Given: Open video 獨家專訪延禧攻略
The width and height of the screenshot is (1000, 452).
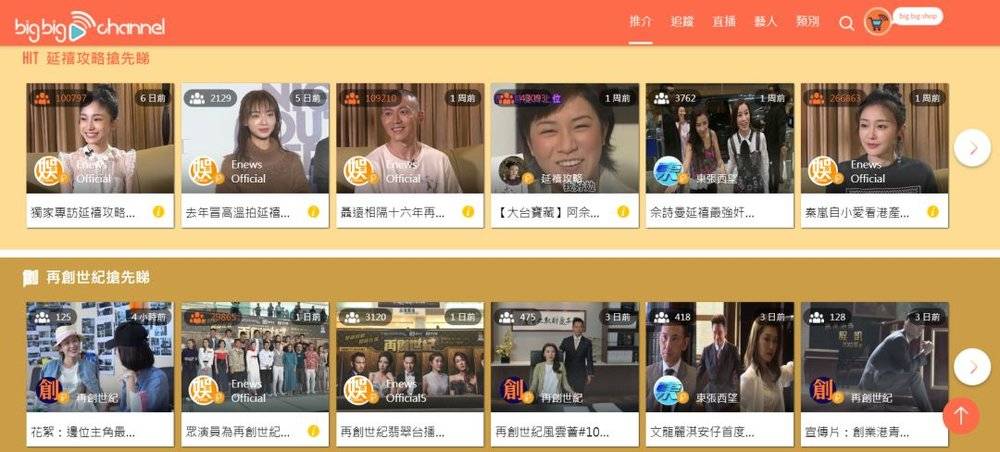Looking at the screenshot, I should click(x=99, y=140).
